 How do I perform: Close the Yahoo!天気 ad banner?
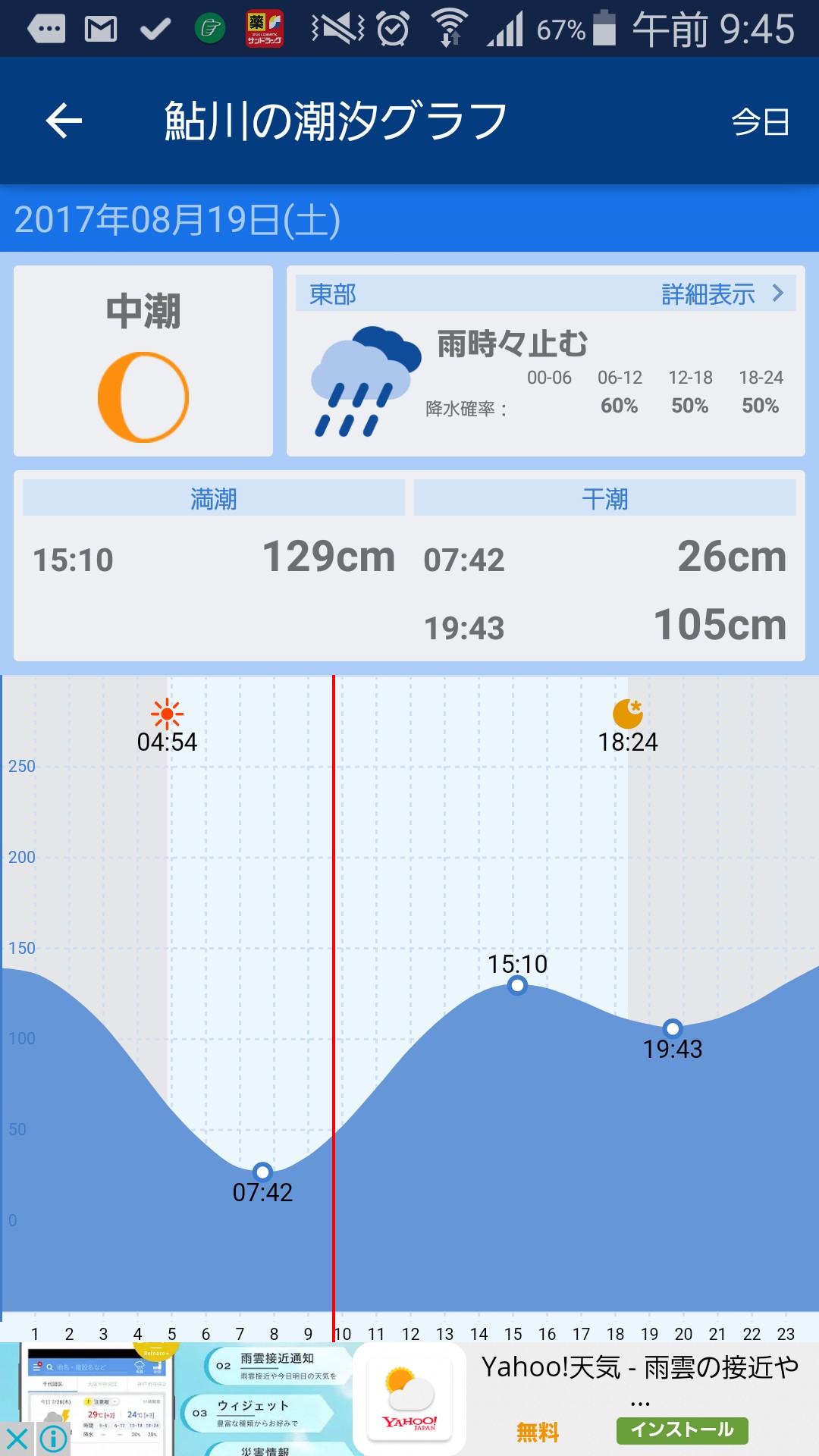(17, 1439)
